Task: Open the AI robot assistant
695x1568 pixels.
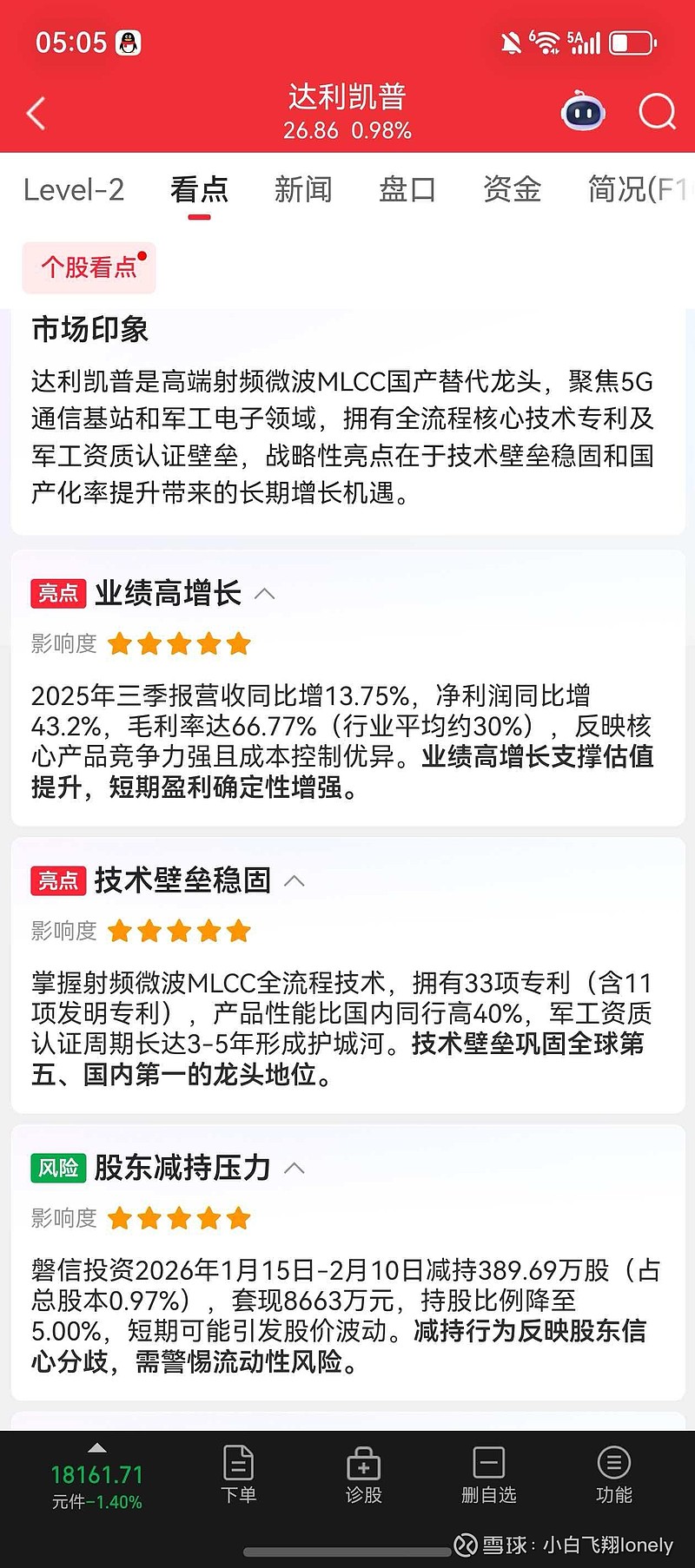Action: tap(581, 111)
